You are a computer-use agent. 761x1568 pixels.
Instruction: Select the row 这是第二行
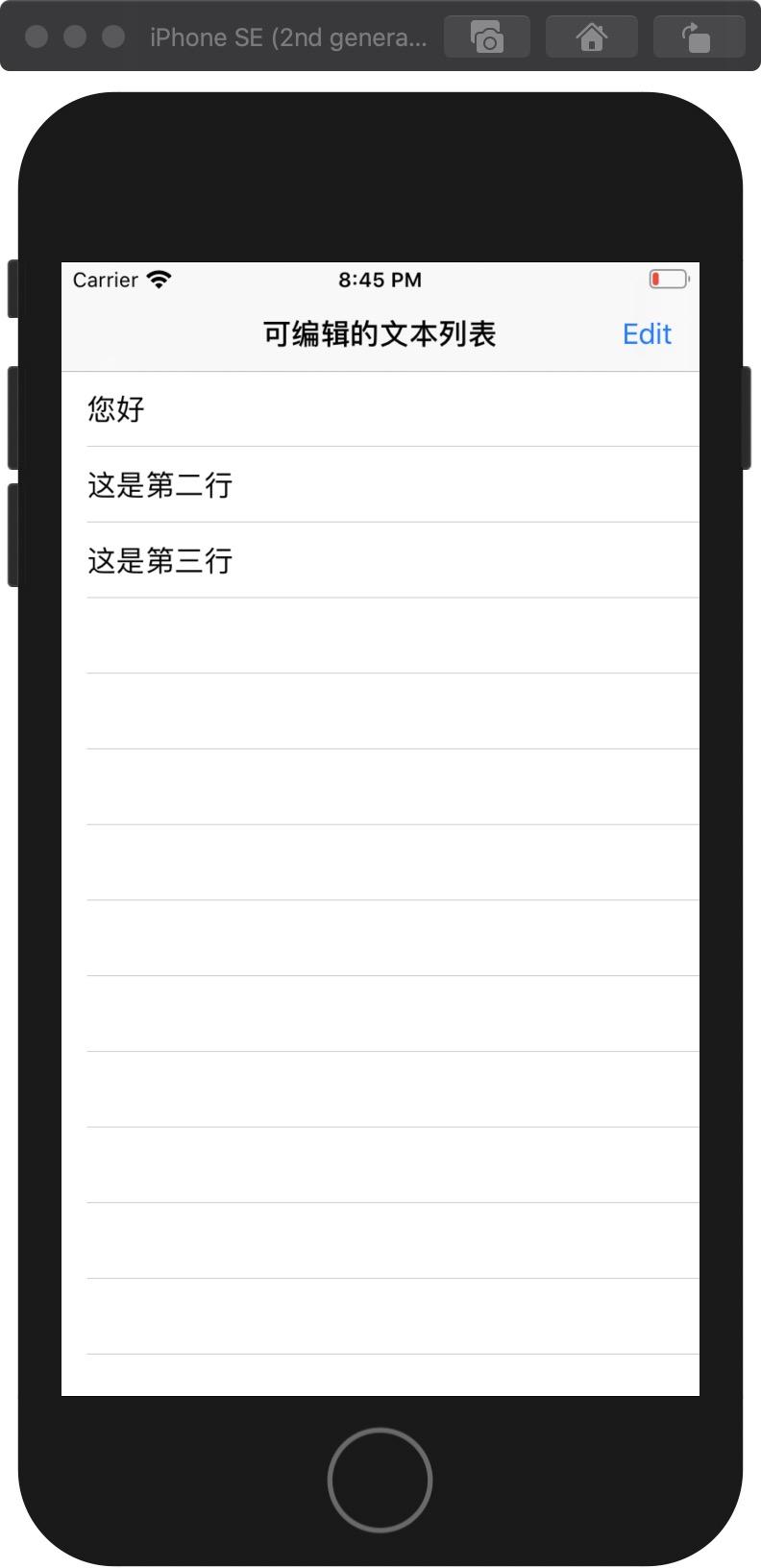click(x=380, y=485)
